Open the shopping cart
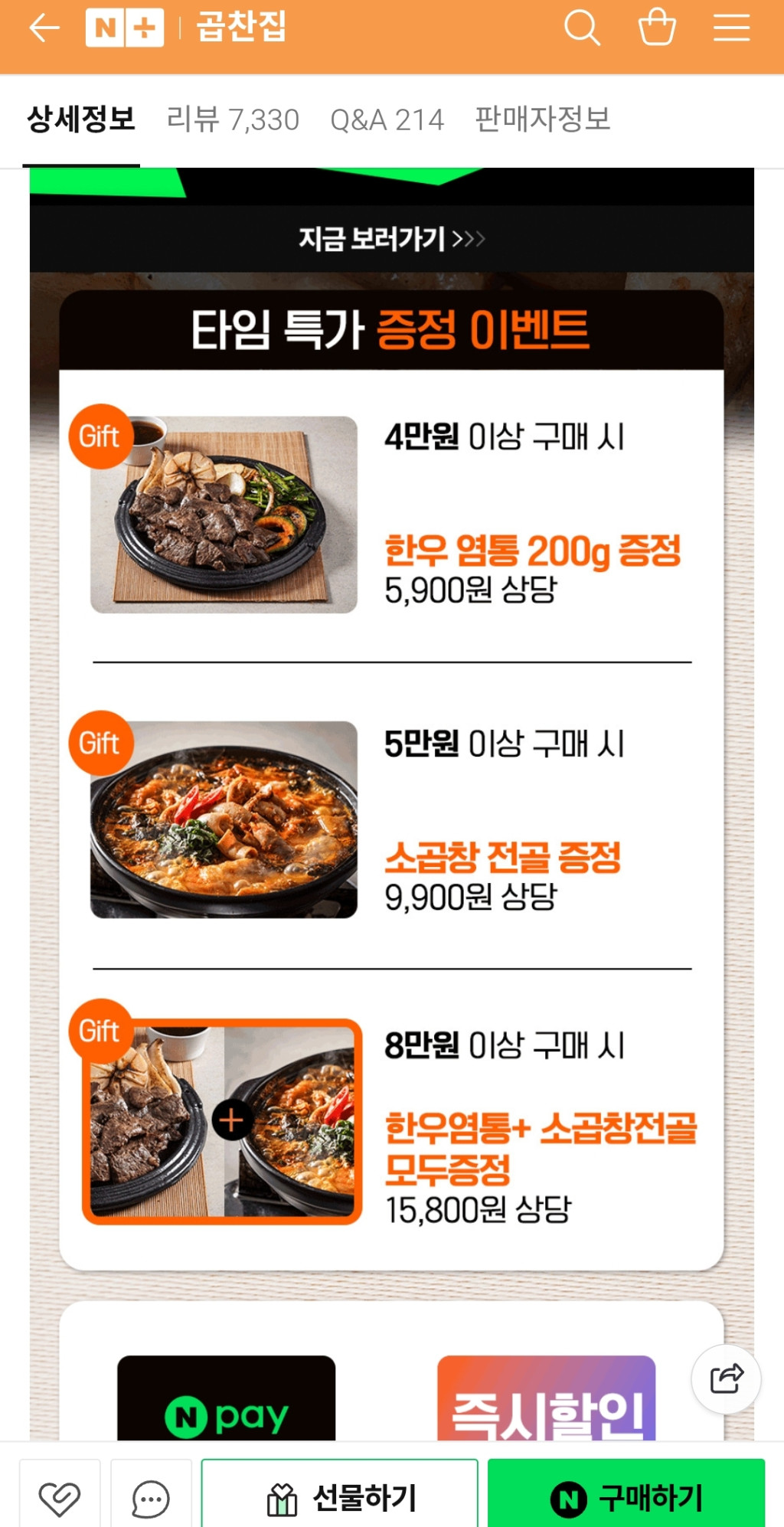This screenshot has width=784, height=1527. pos(657,28)
